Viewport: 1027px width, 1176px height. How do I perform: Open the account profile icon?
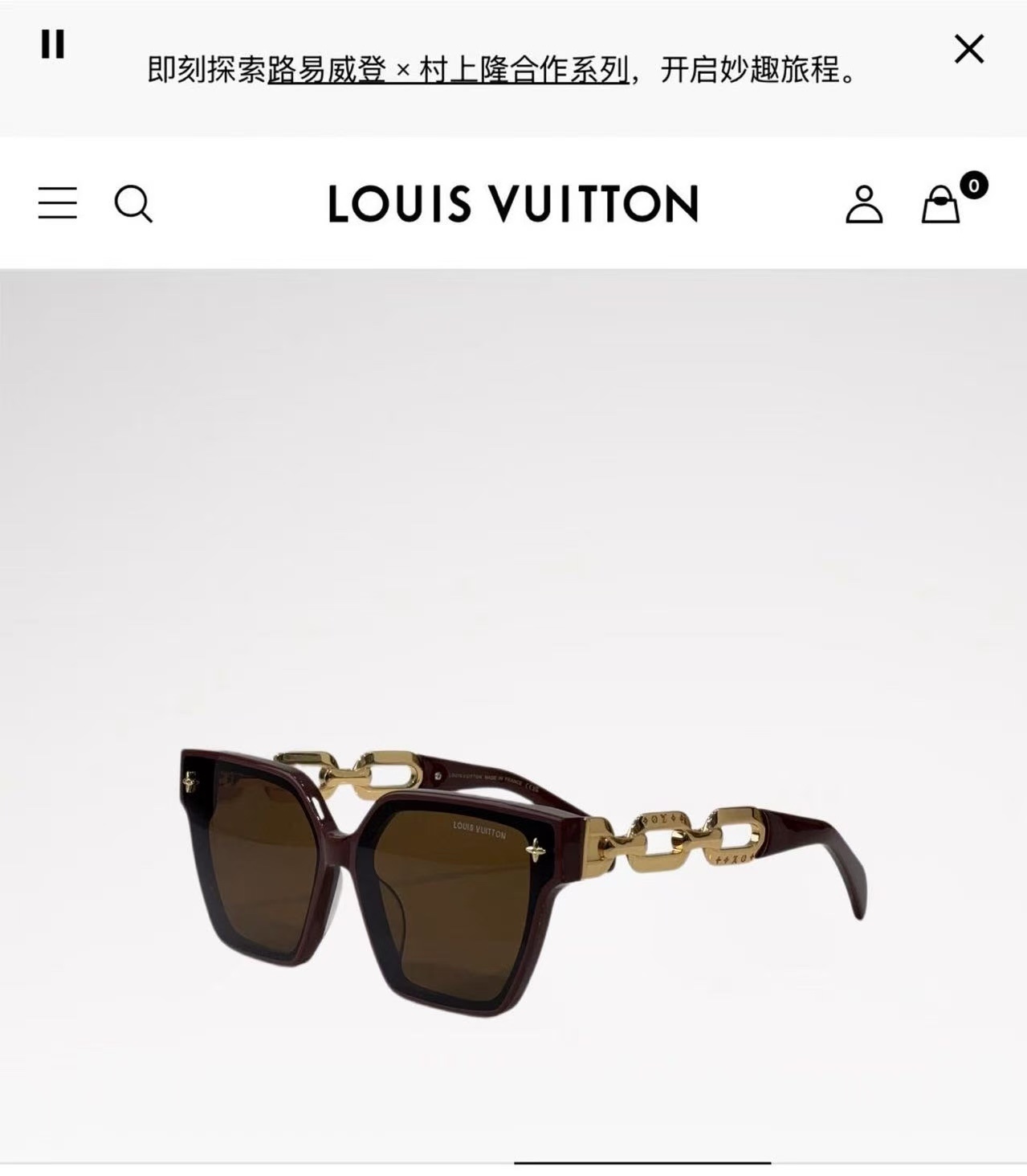864,204
